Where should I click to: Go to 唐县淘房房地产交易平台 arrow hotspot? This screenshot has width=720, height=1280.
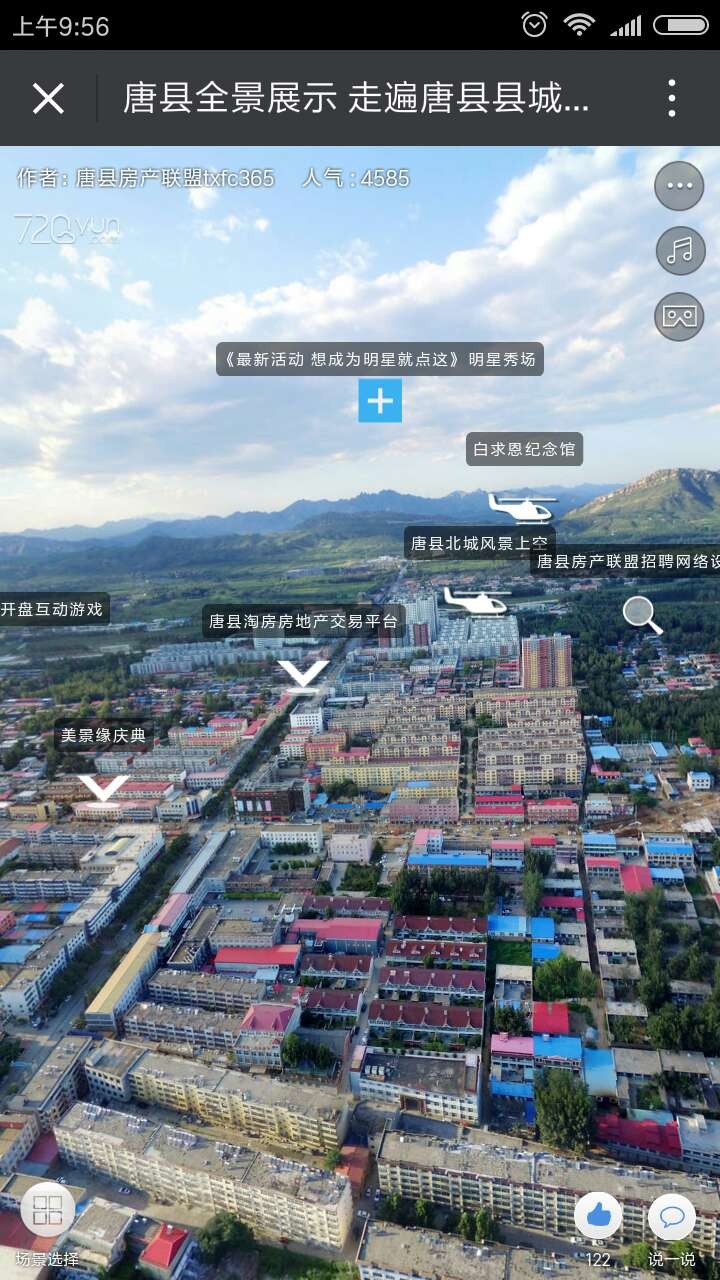[x=303, y=675]
